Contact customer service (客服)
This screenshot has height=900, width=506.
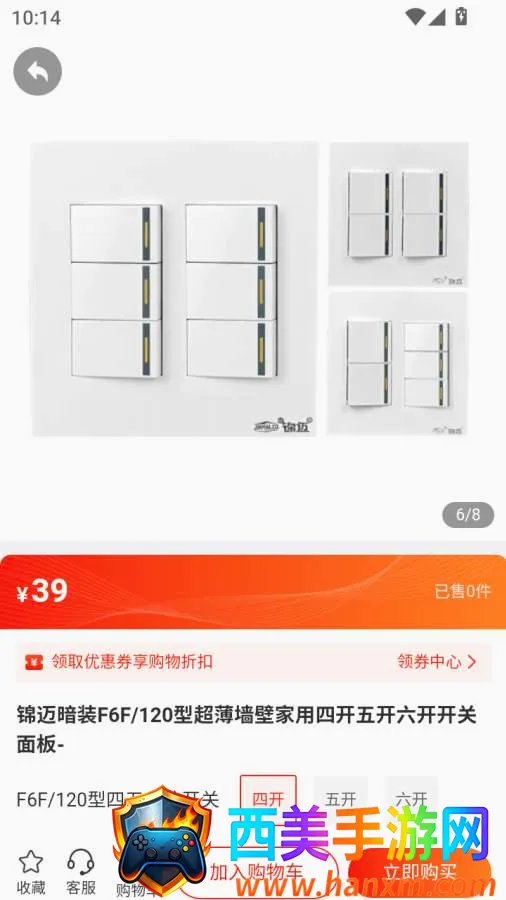pyautogui.click(x=81, y=872)
